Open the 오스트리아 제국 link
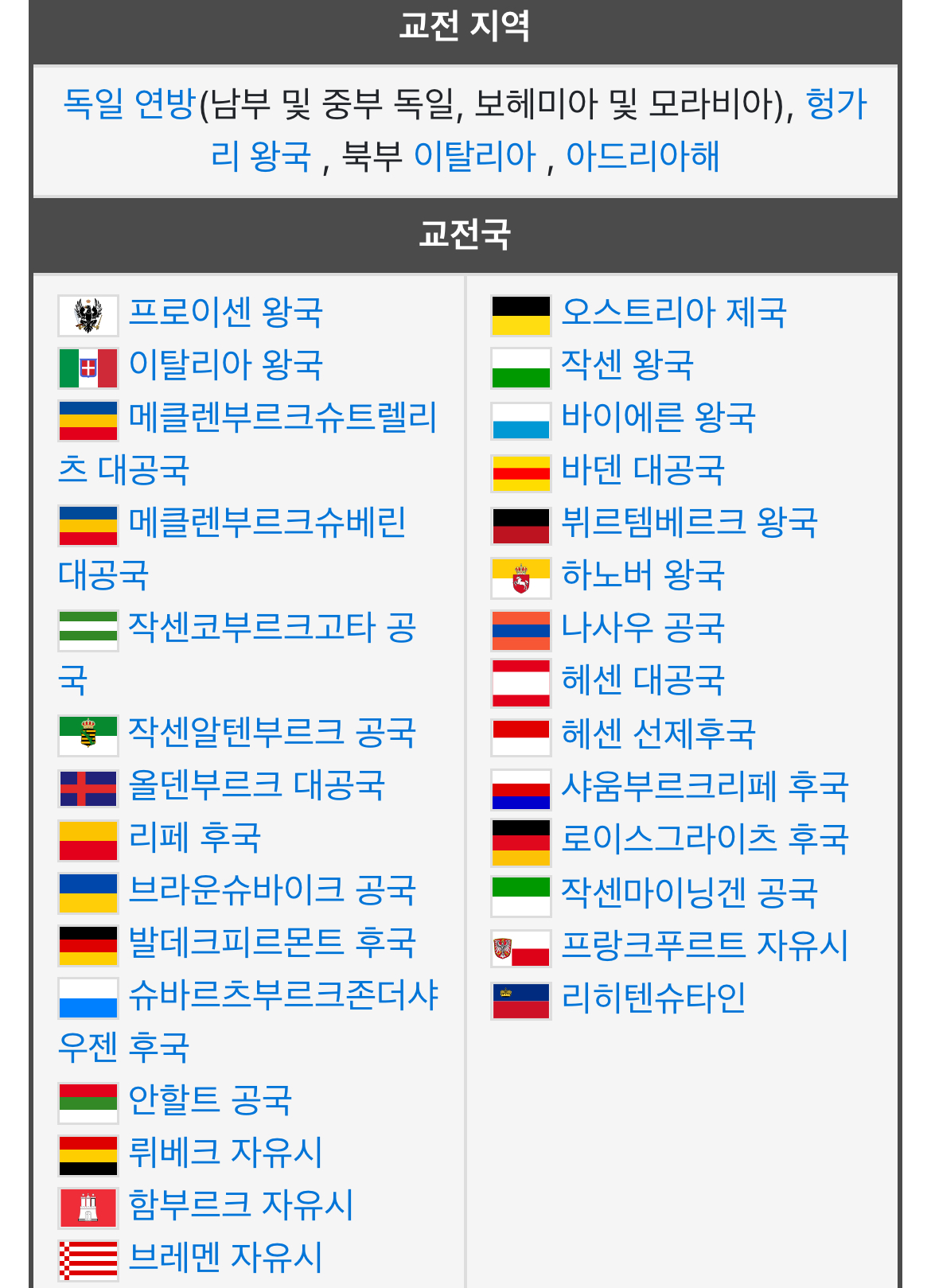The width and height of the screenshot is (931, 1288). 674,313
